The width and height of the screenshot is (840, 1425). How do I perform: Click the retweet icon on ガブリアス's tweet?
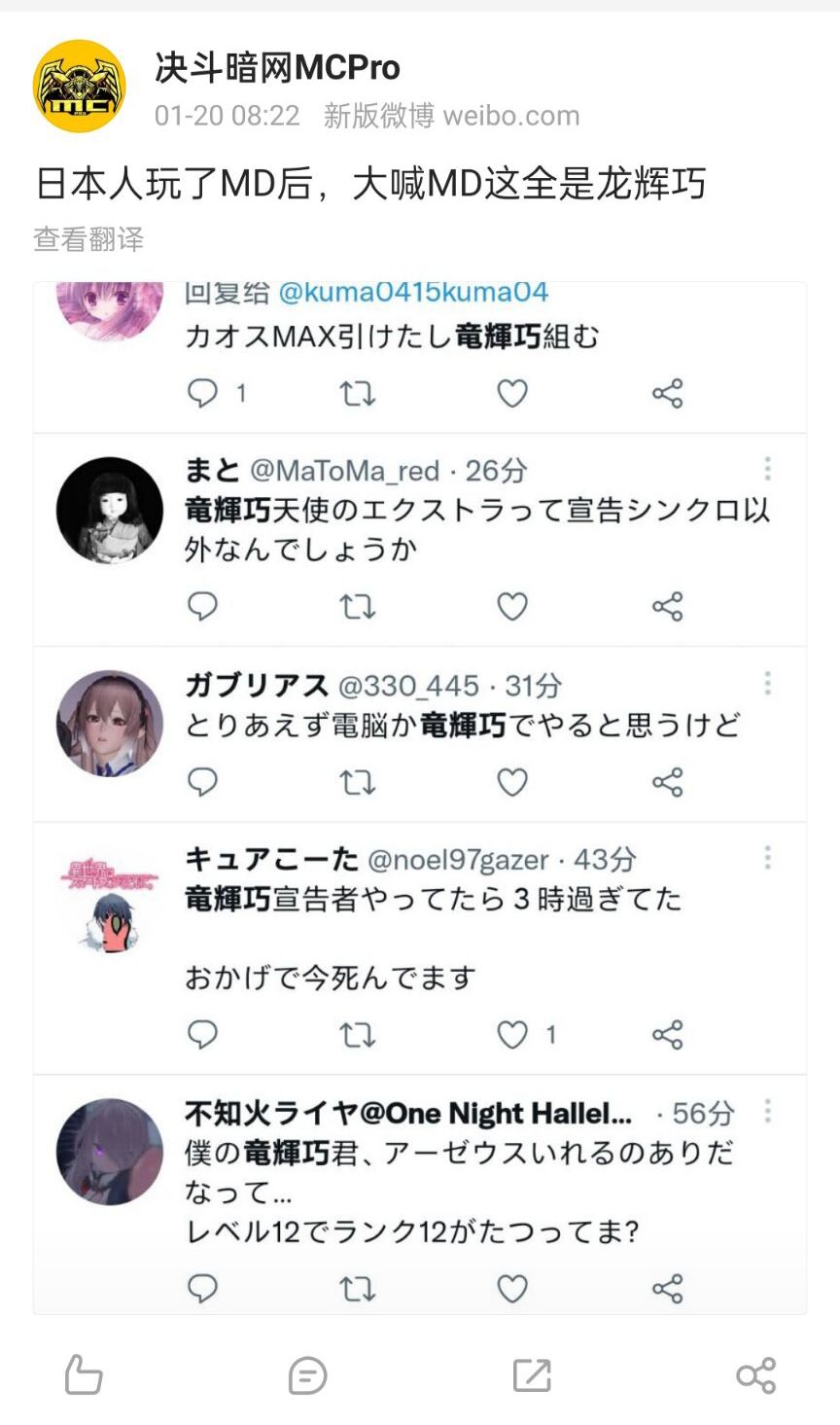click(358, 781)
